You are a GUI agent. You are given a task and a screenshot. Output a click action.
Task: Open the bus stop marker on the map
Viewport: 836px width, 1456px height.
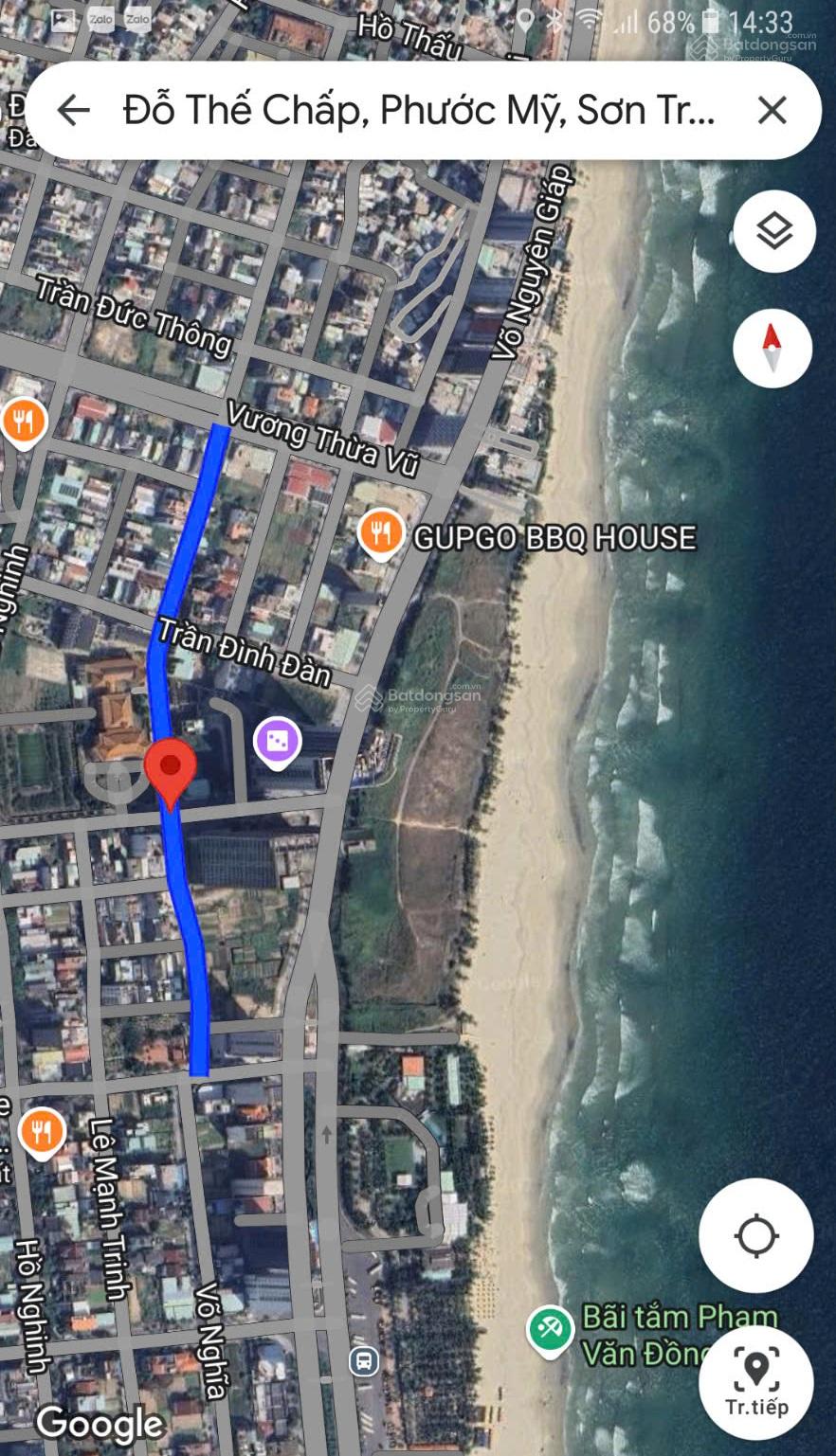pos(364,1361)
